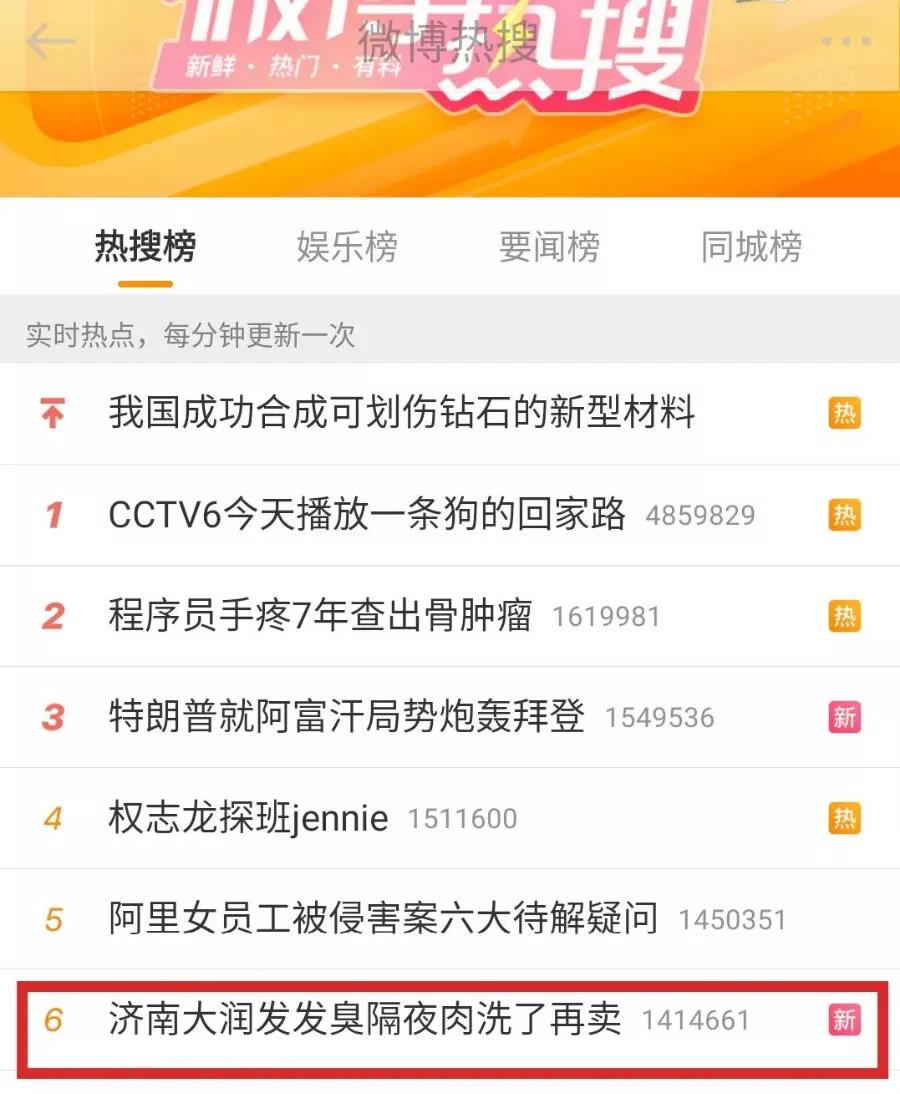The image size is (900, 1094).
Task: Open the 同城榜 tab
Action: (x=751, y=247)
